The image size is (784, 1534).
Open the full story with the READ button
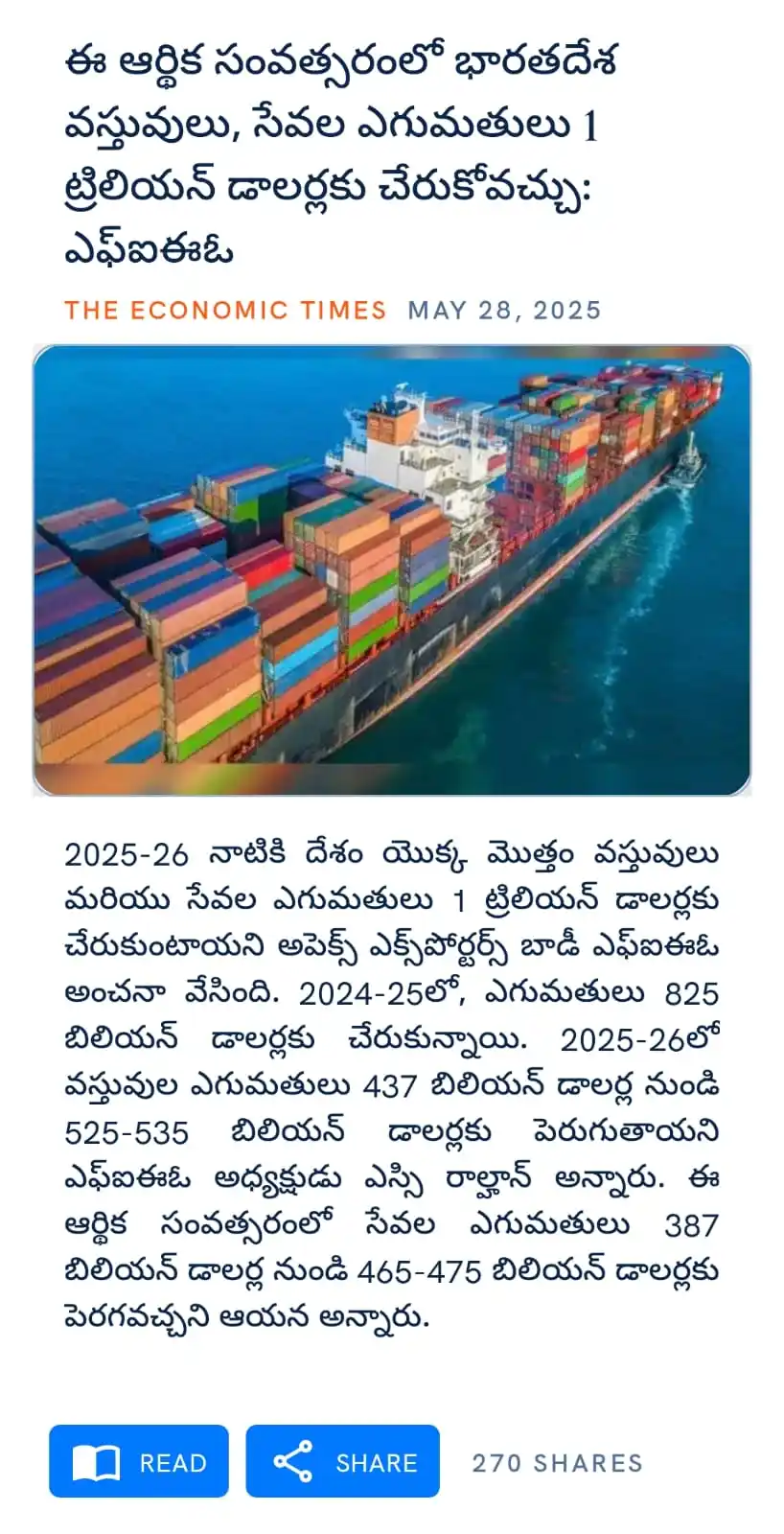click(x=139, y=1462)
